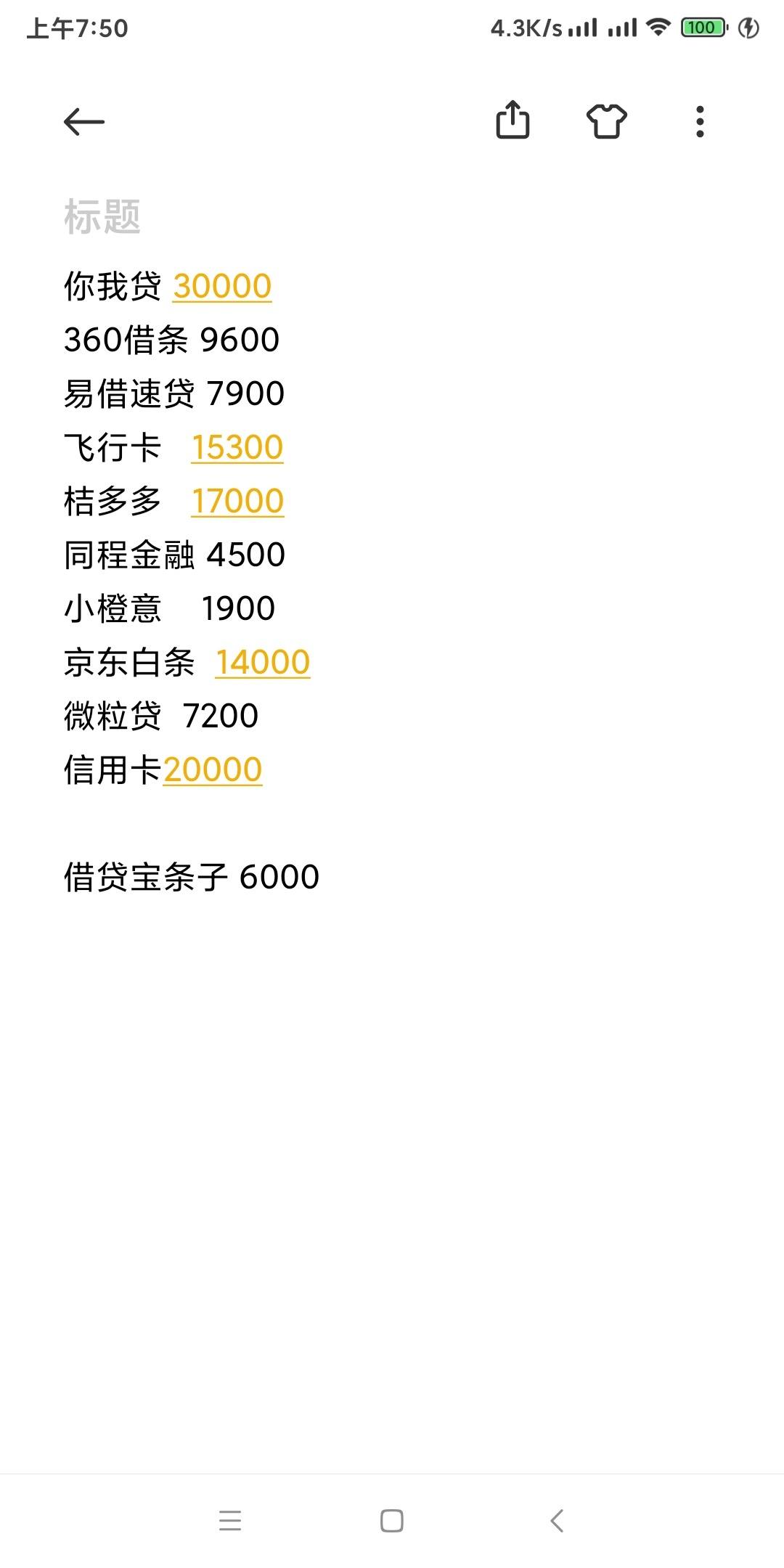
Task: Go to the home screen
Action: [392, 1520]
